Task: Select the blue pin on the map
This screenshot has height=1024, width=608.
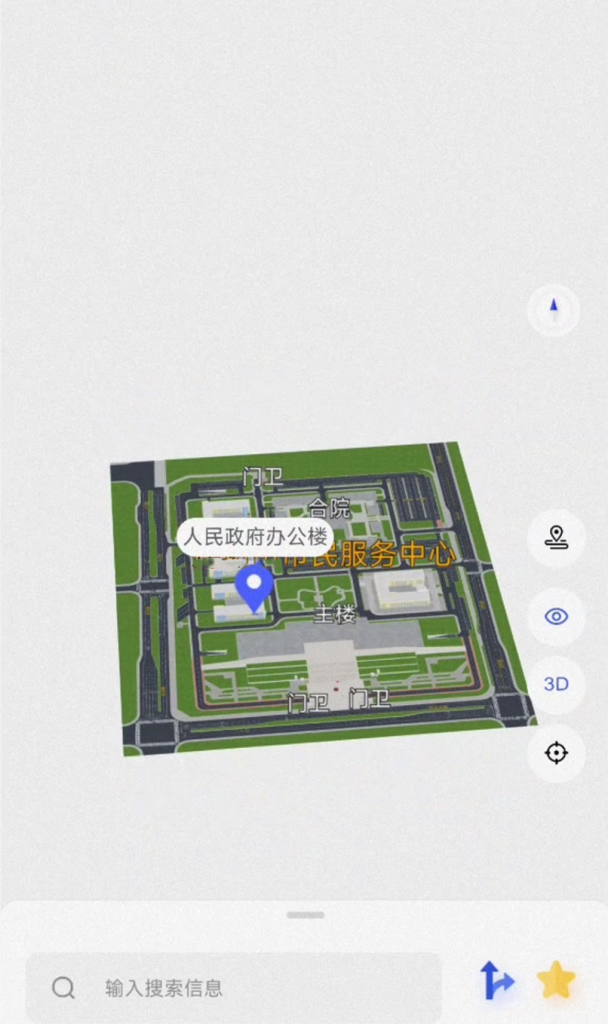Action: tap(254, 586)
